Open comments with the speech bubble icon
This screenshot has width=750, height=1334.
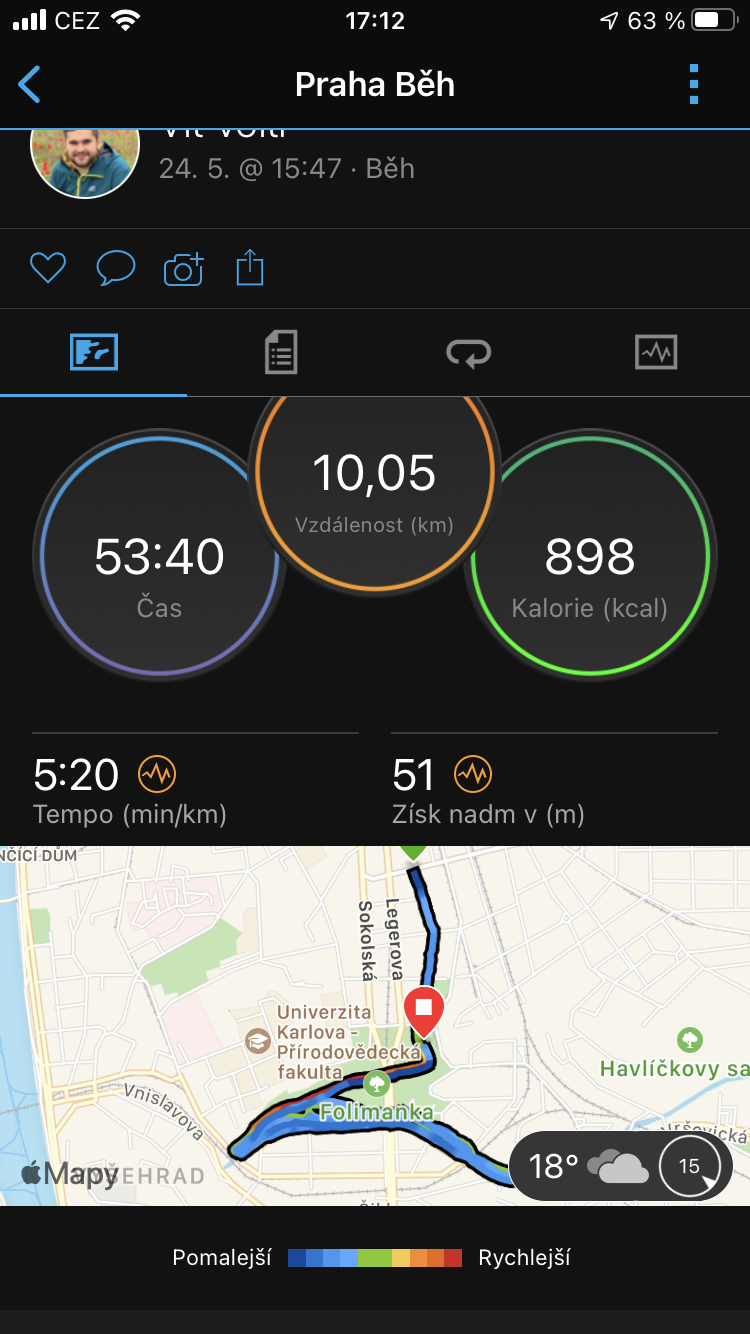coord(115,267)
